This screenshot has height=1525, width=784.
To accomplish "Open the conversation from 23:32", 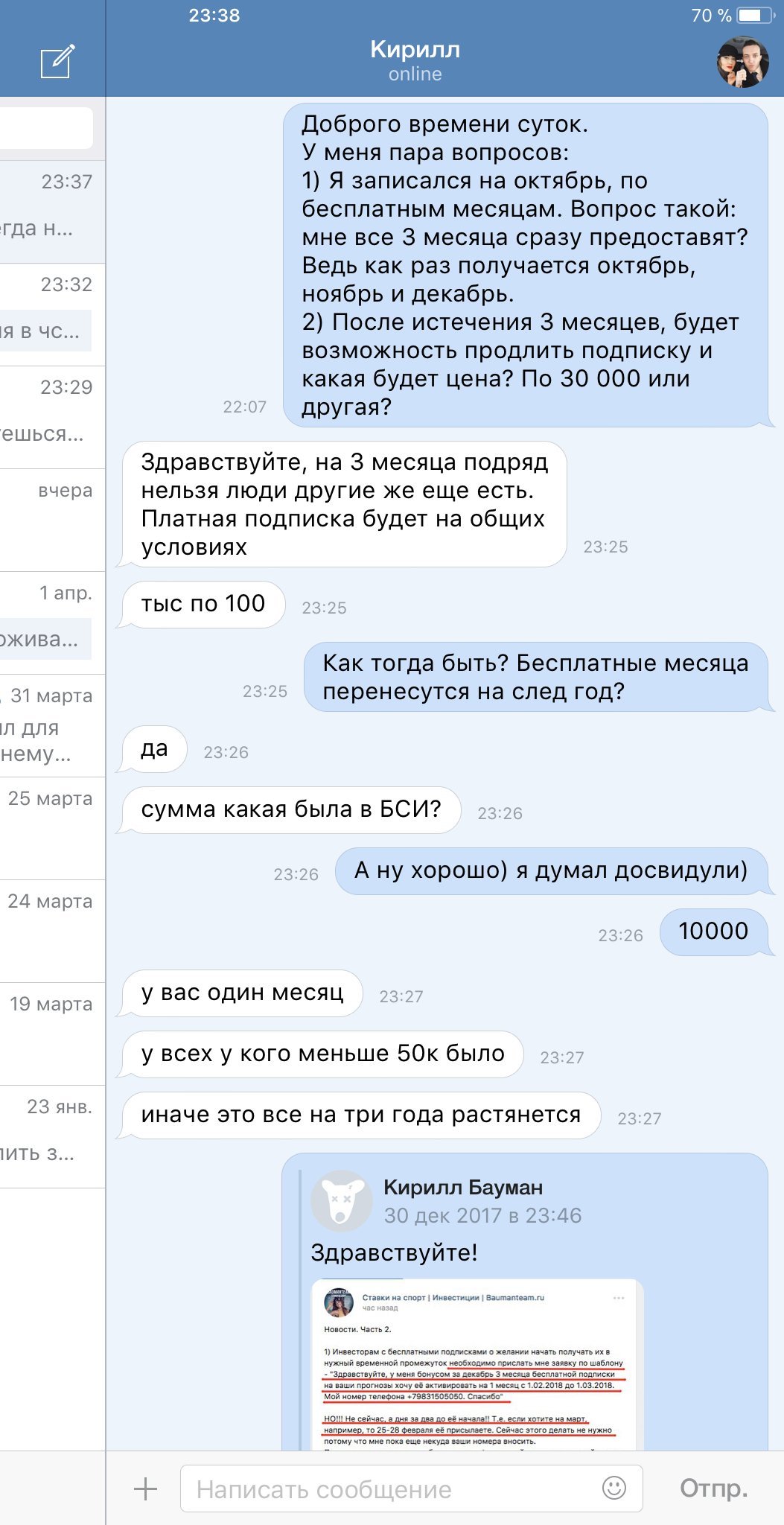I will click(52, 315).
